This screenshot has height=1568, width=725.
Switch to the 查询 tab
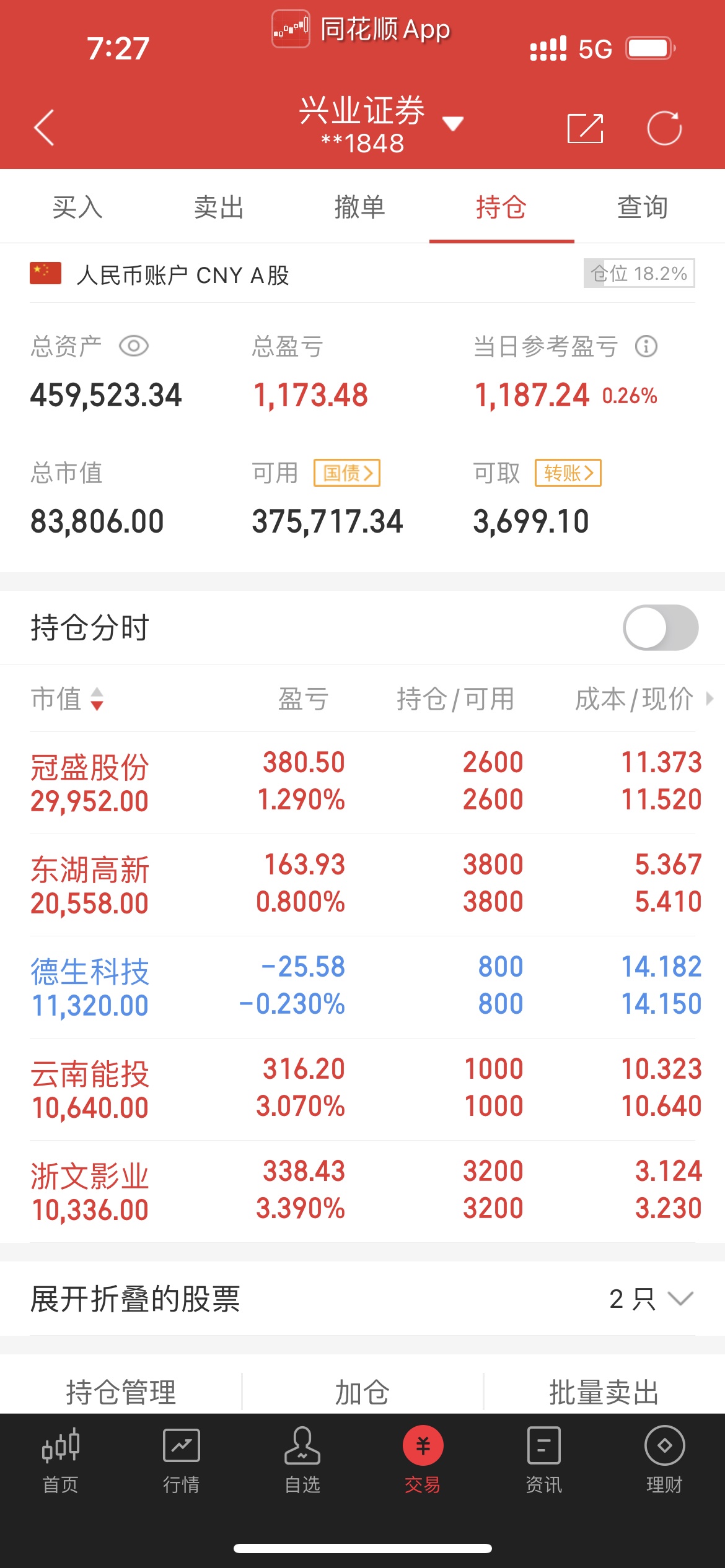[642, 207]
